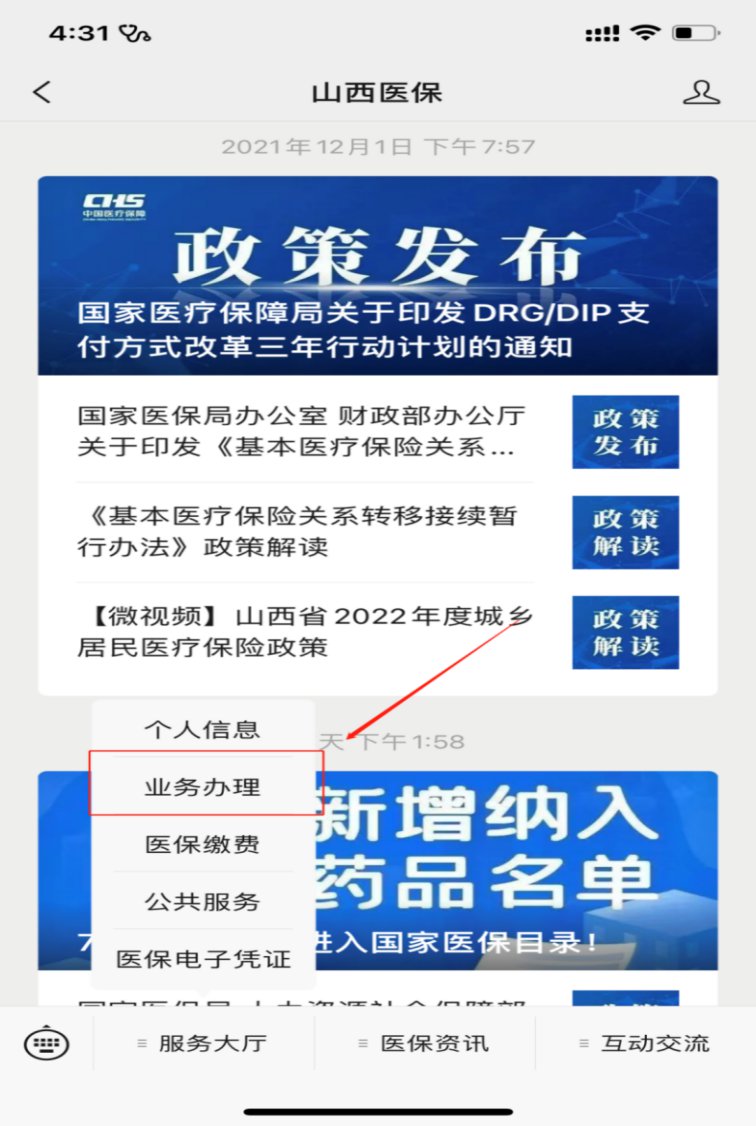Open the DRG/DIP 支付方式改革 headline article
Screen dimensions: 756x1126
click(377, 276)
